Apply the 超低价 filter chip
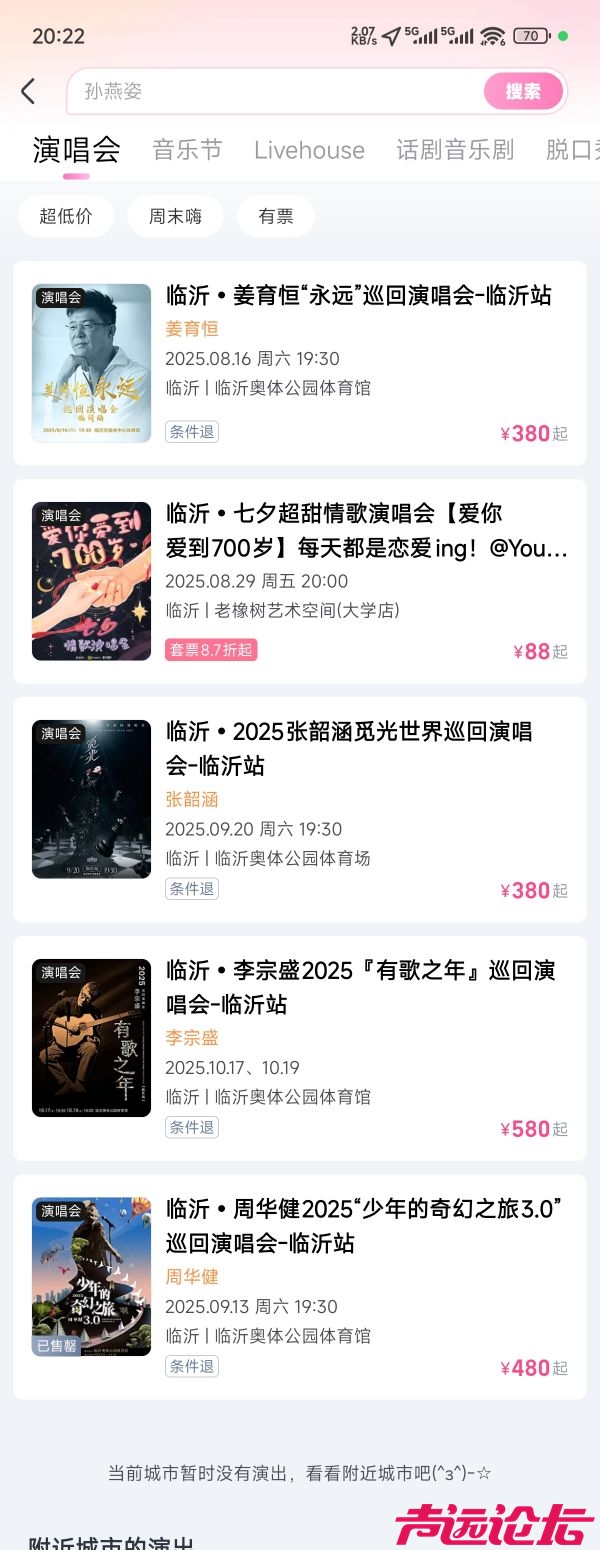Viewport: 600px width, 1550px height. (66, 216)
